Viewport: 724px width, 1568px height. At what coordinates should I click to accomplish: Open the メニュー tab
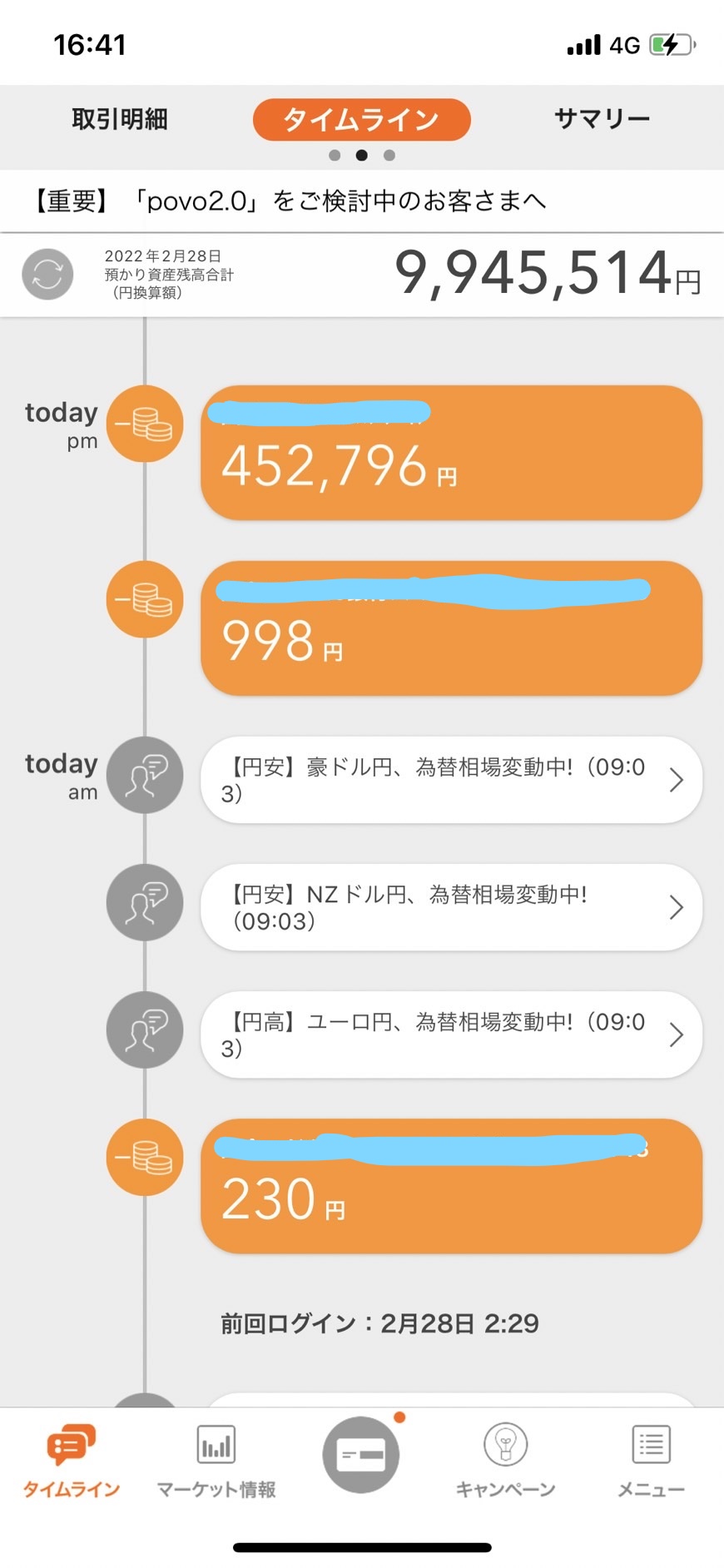(651, 1461)
